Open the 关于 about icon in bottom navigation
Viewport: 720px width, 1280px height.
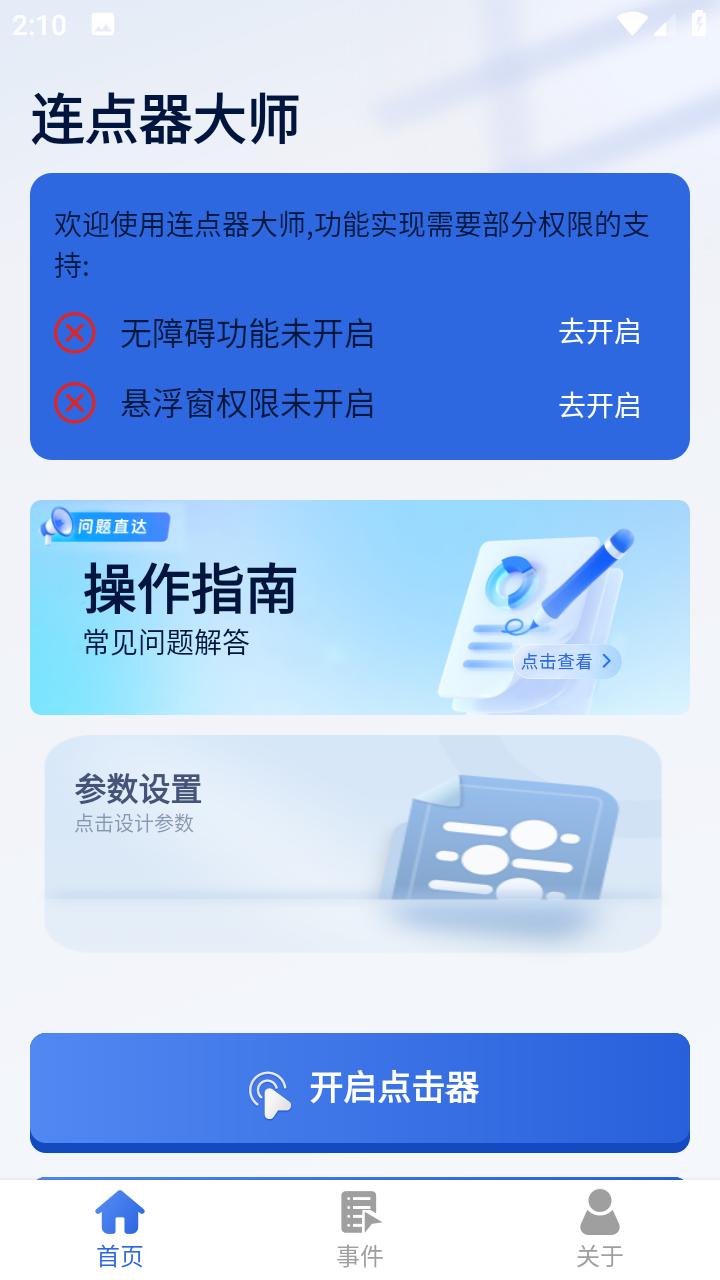600,1210
